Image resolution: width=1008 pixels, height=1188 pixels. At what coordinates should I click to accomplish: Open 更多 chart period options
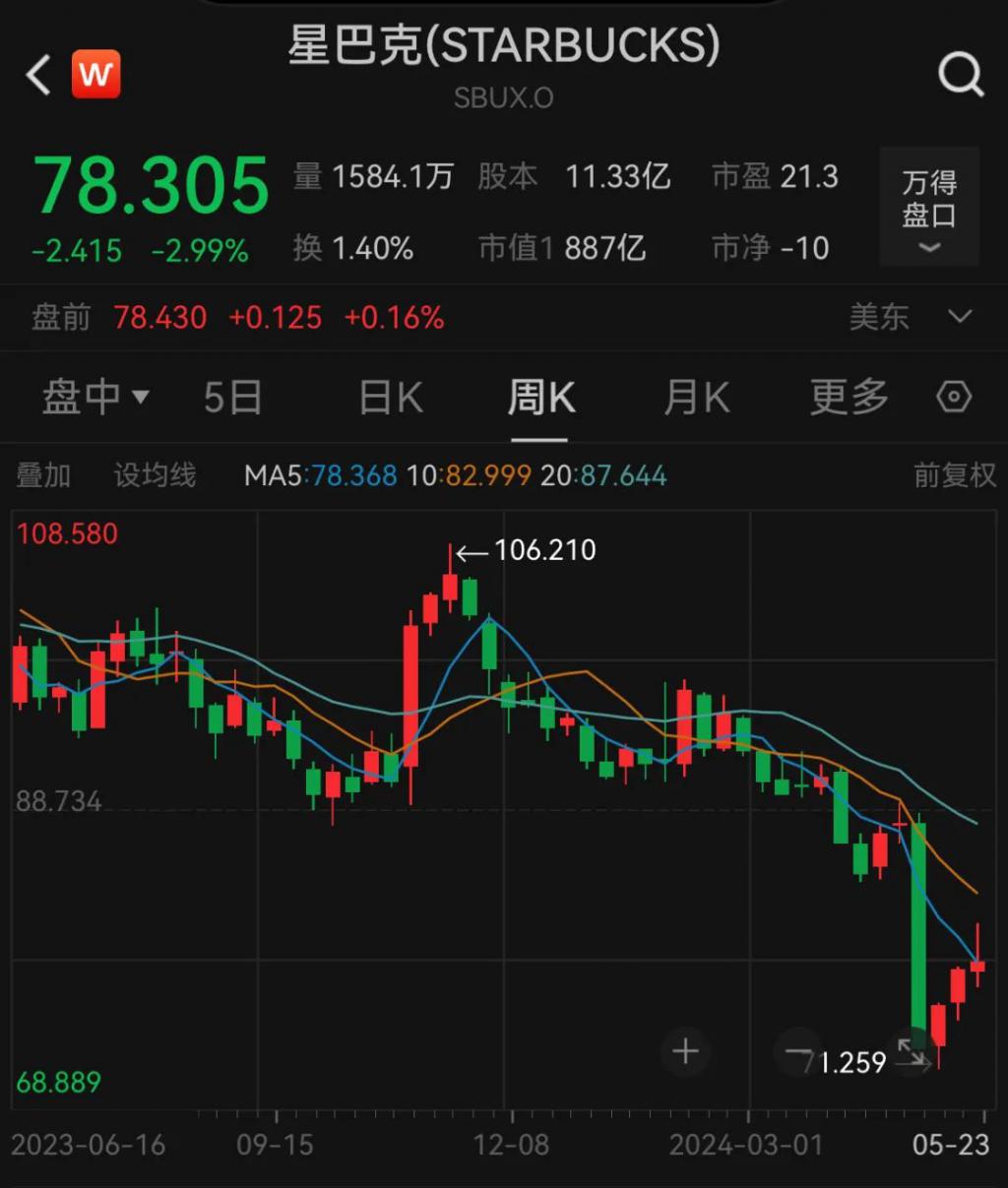pyautogui.click(x=849, y=398)
